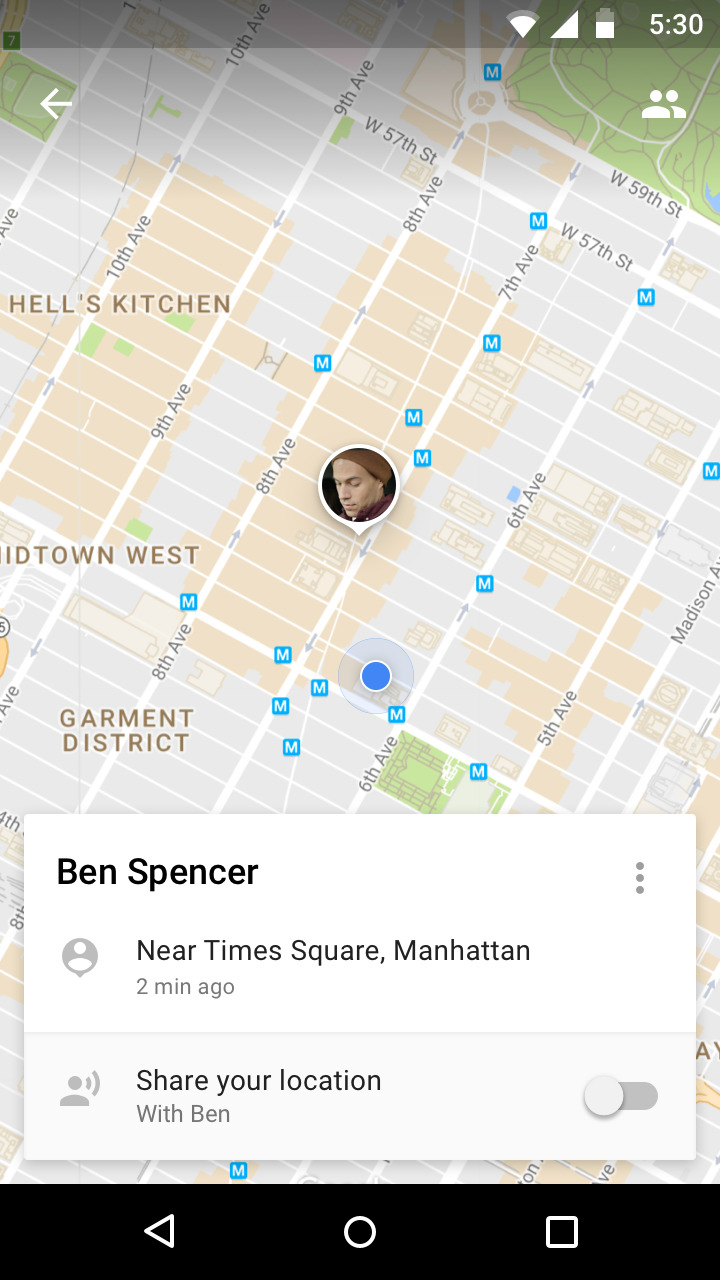720x1280 pixels.
Task: Open Near Times Square, Manhattan location row
Action: tap(360, 966)
